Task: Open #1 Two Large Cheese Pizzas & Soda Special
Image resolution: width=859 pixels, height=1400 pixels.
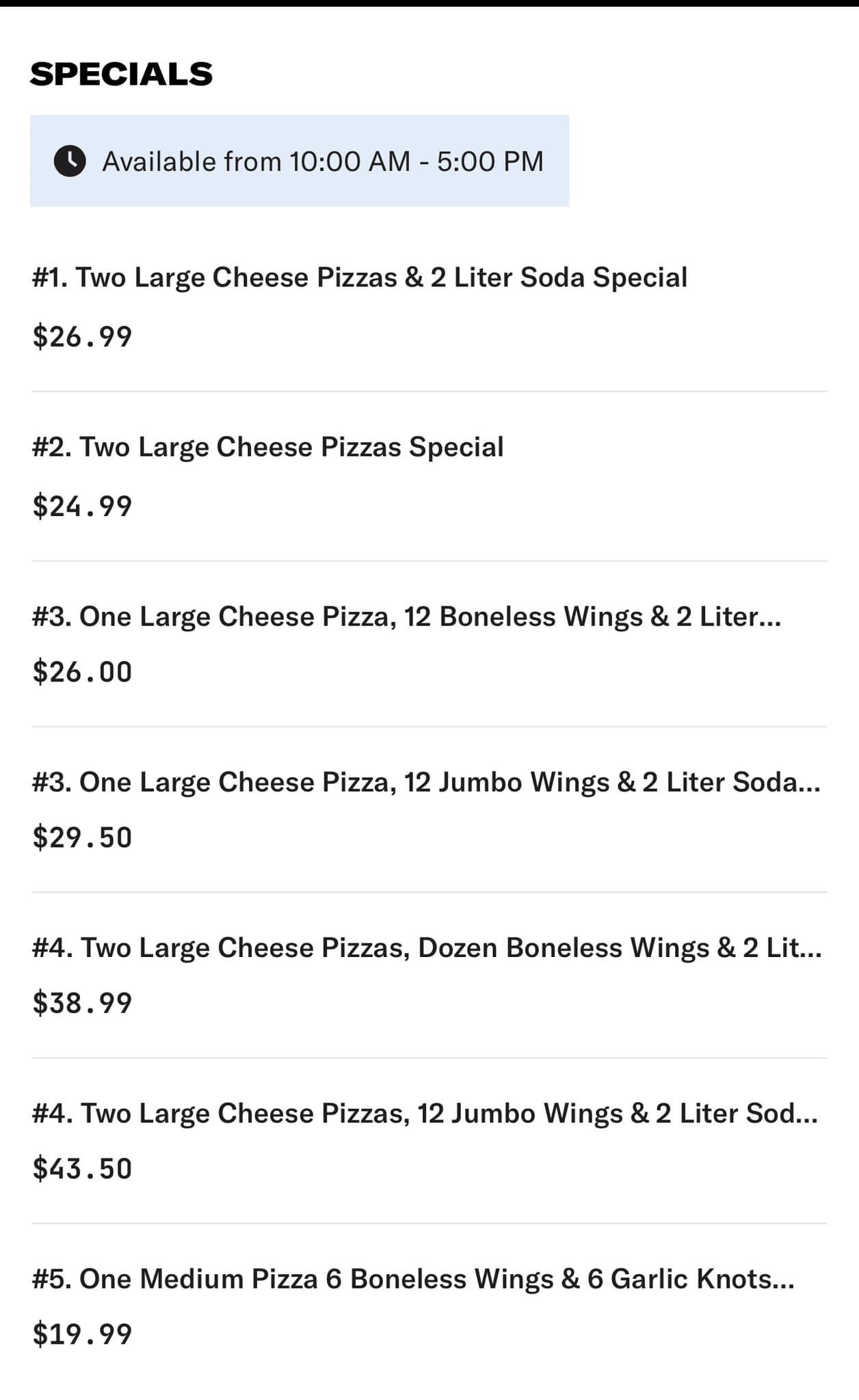Action: coord(360,278)
